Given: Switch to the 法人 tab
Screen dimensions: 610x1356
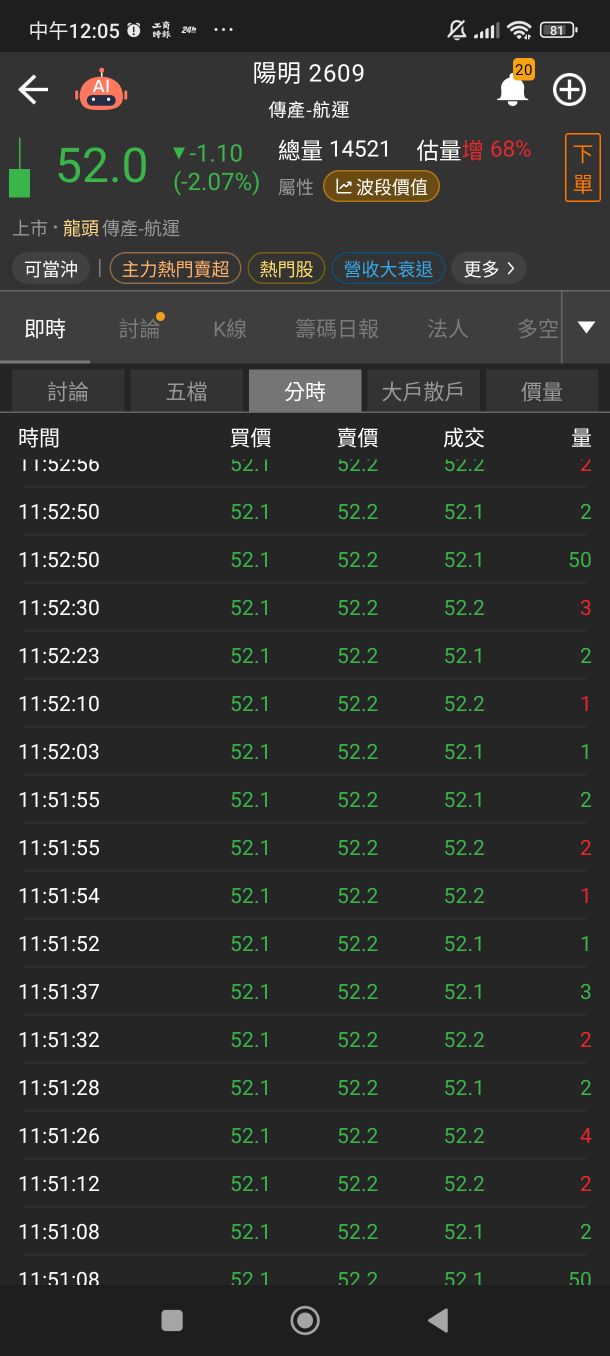Looking at the screenshot, I should pos(447,328).
